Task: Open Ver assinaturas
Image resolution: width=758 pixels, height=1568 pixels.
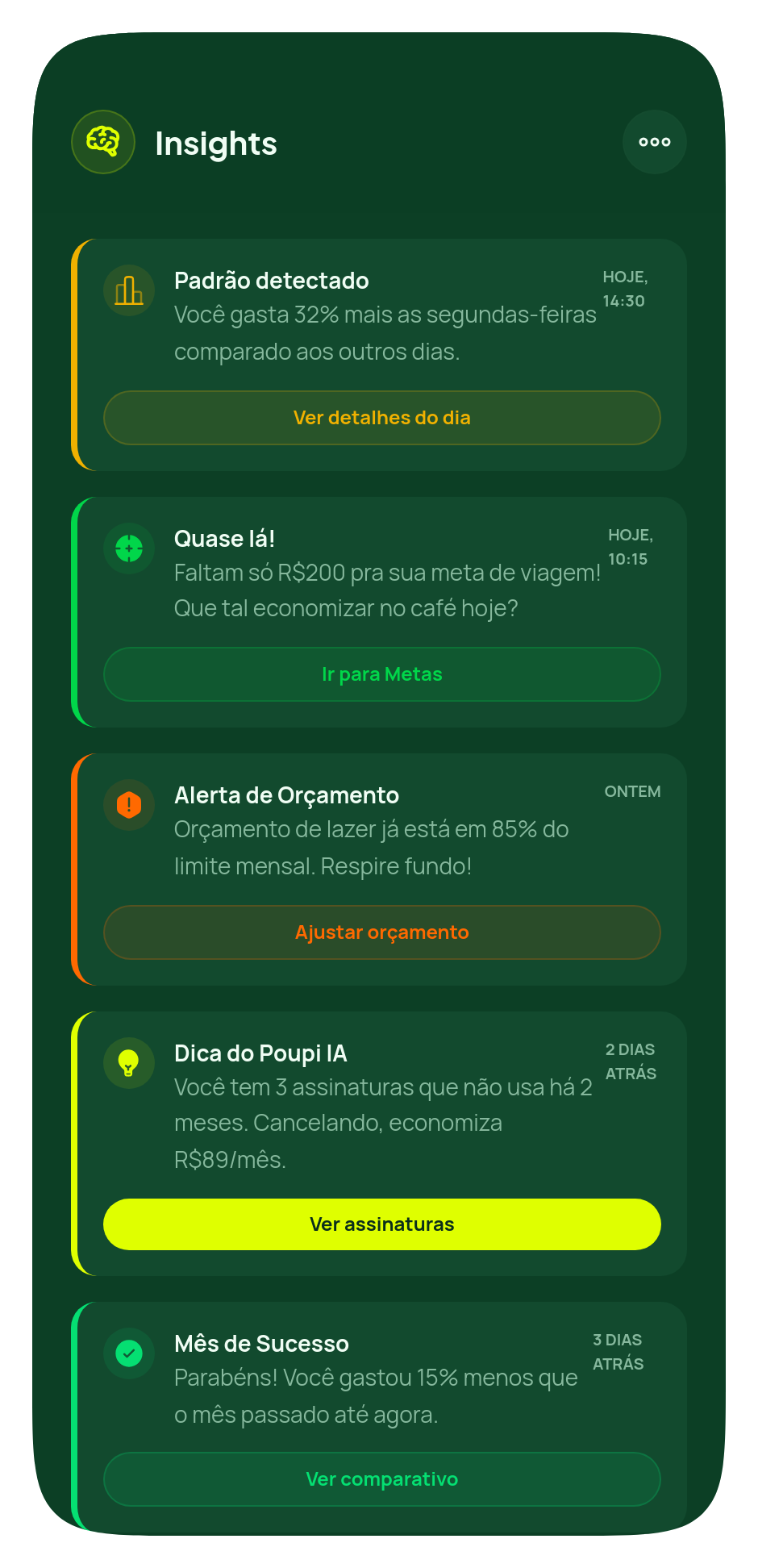Action: point(381,1224)
